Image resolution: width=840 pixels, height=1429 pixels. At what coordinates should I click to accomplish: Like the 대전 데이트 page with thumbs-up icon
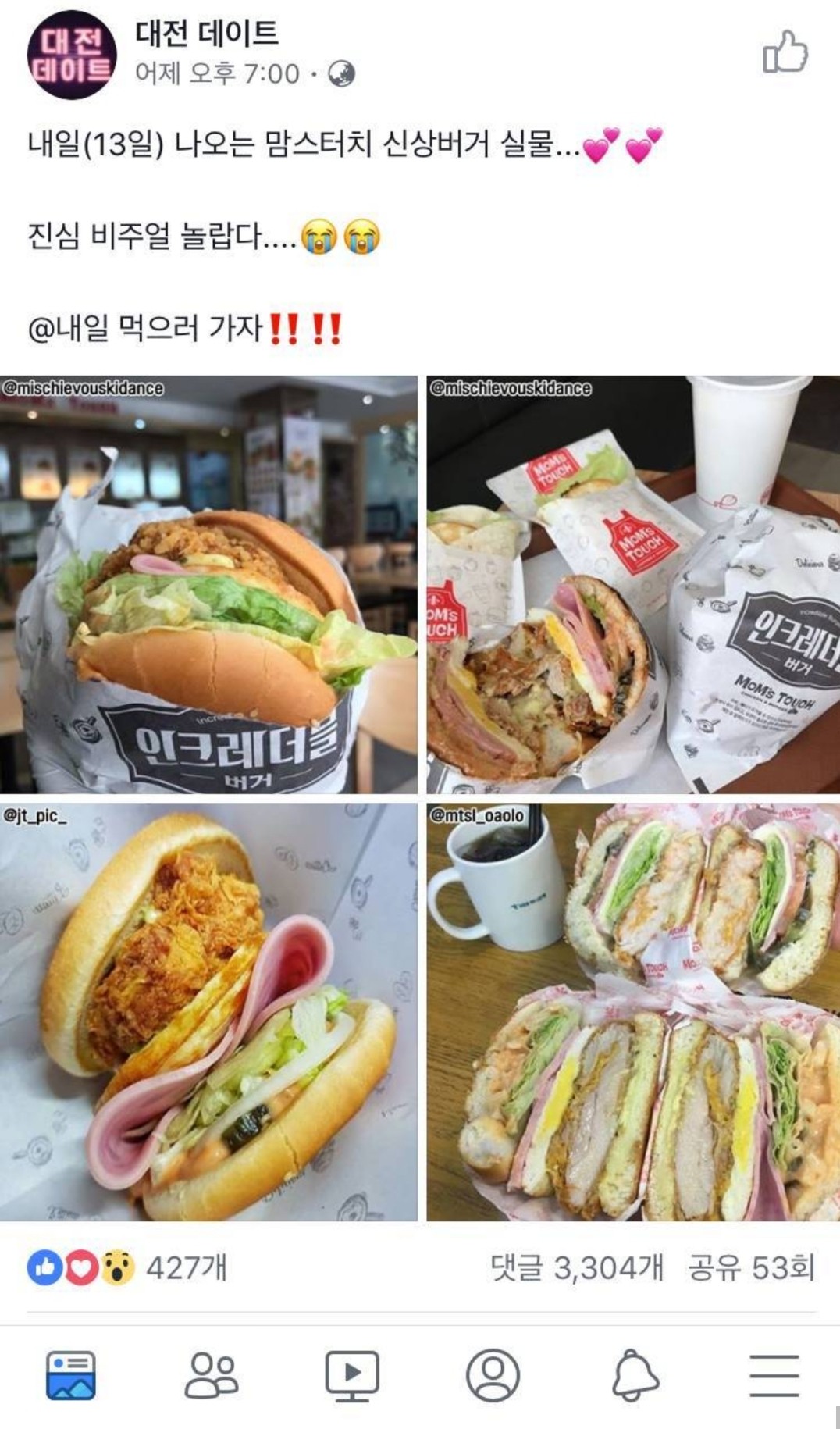785,53
